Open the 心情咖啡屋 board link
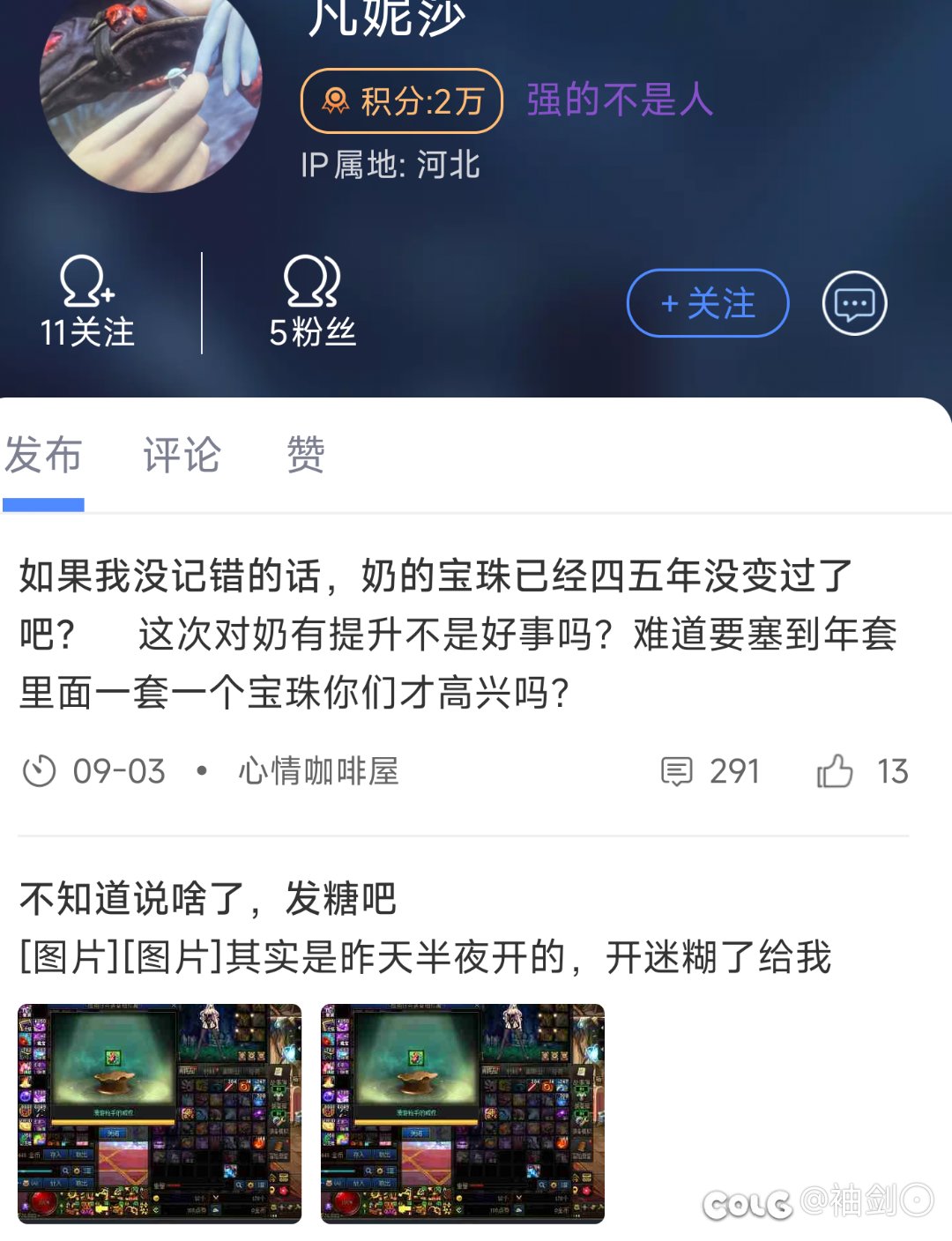This screenshot has height=1241, width=952. click(318, 771)
